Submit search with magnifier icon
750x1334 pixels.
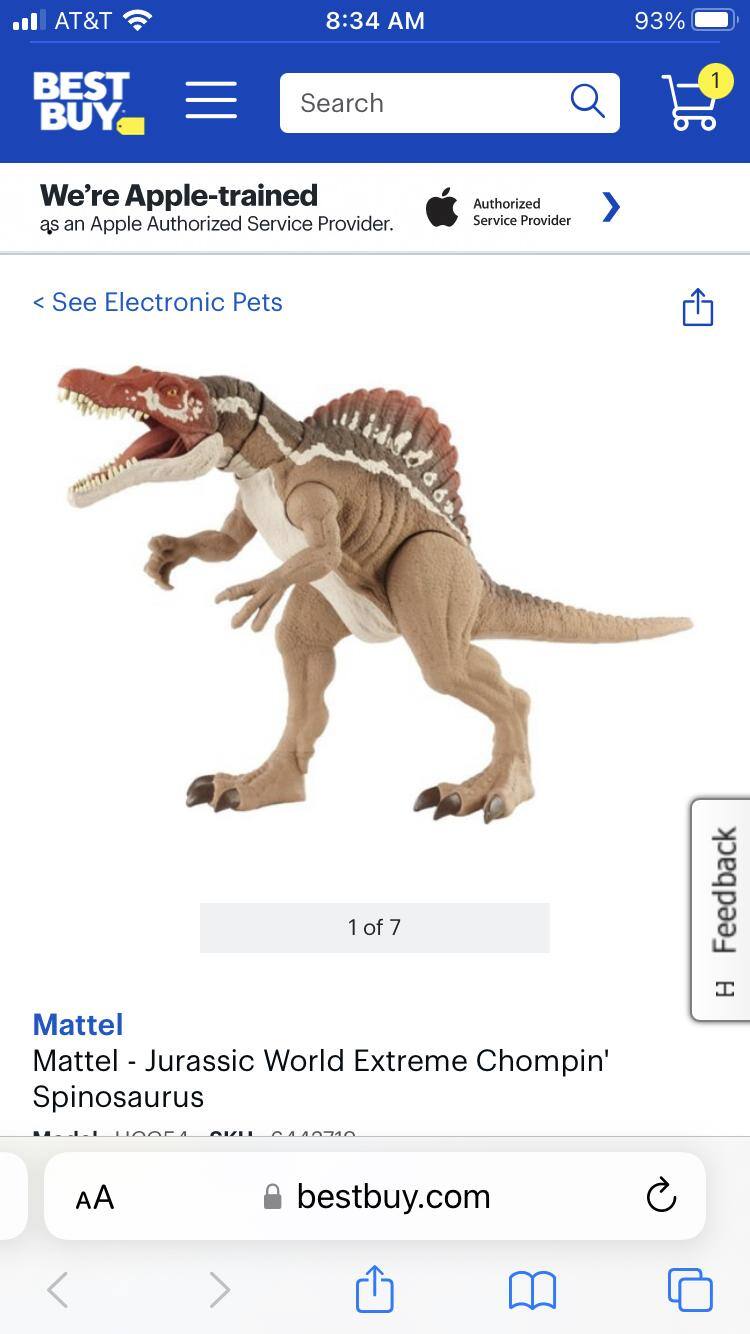[587, 101]
